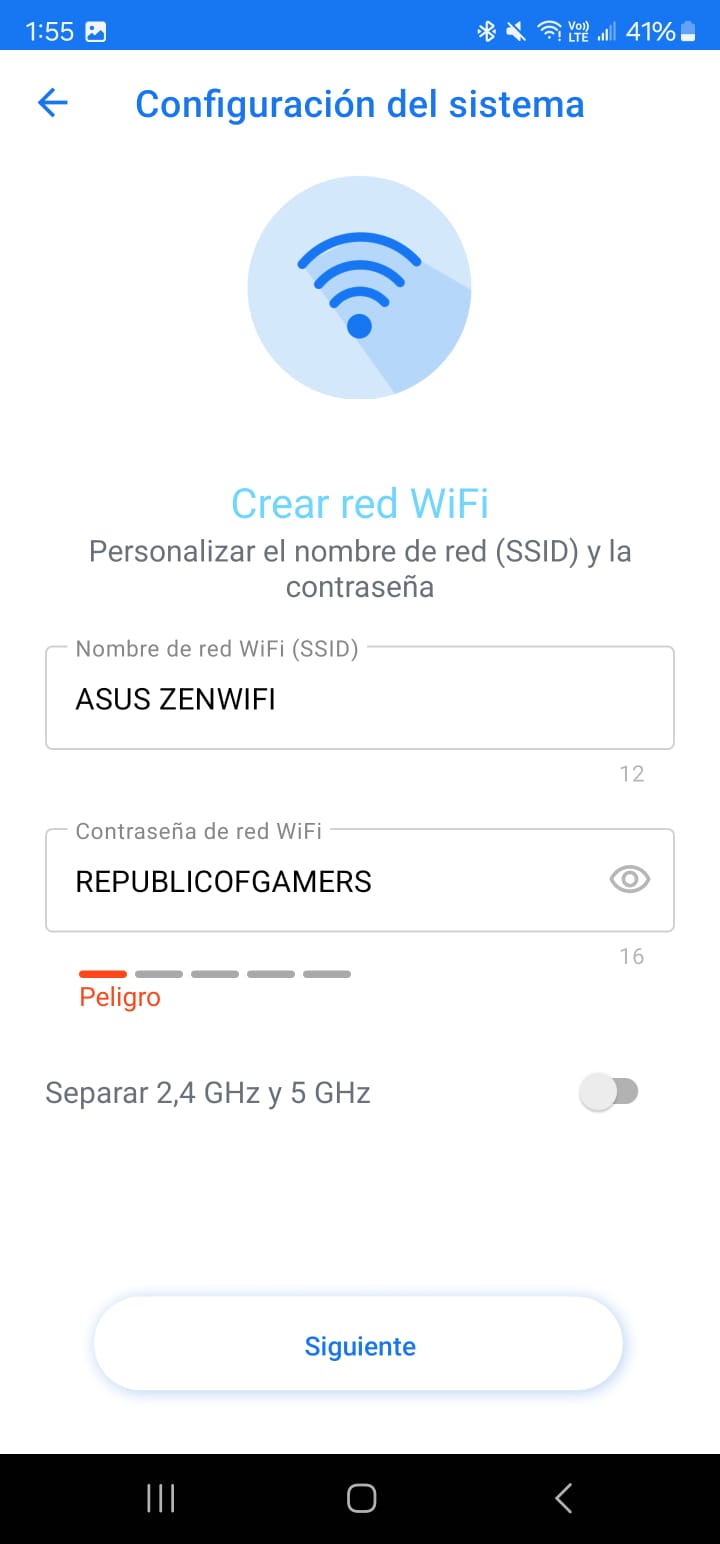720x1544 pixels.
Task: Continue with the Siguiente button
Action: click(x=358, y=1345)
